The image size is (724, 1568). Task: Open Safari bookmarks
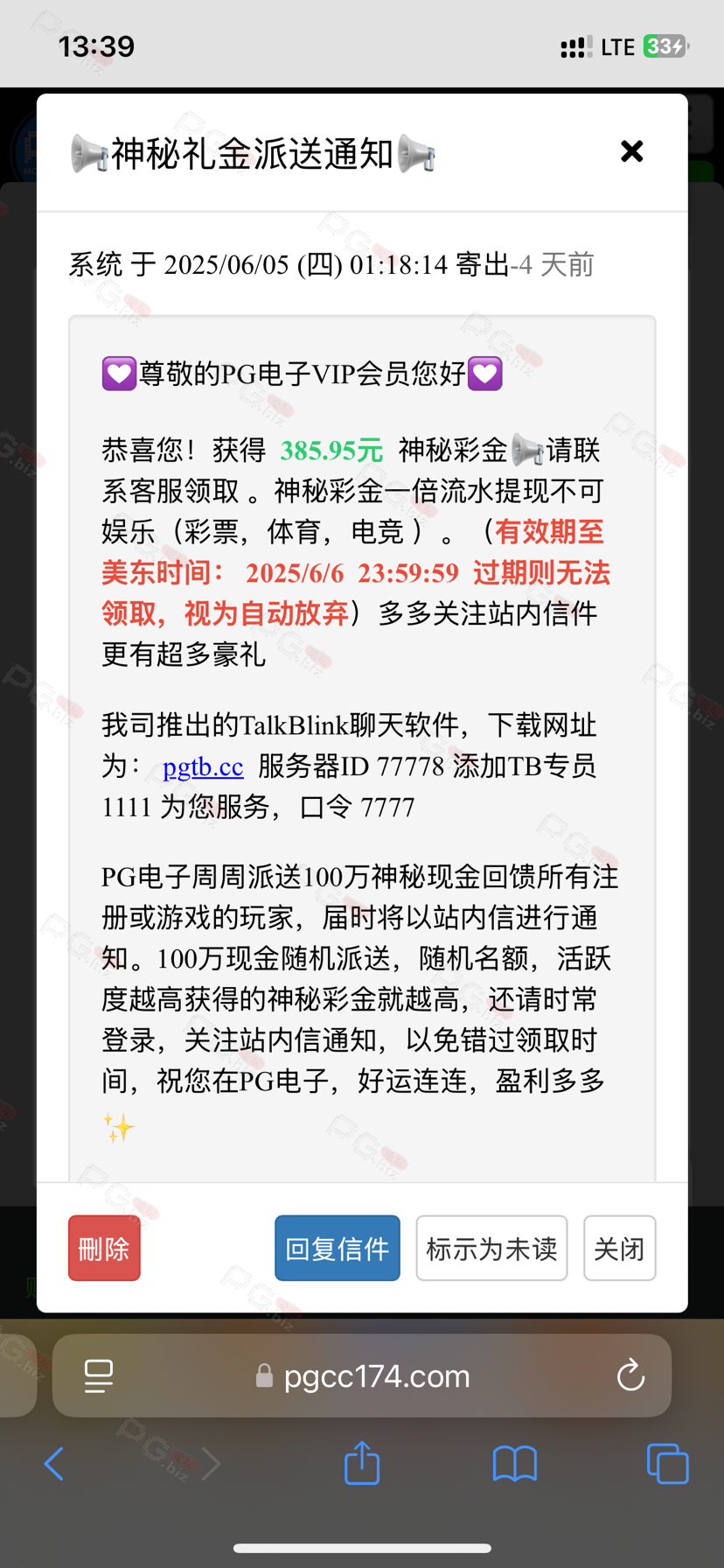click(515, 1463)
